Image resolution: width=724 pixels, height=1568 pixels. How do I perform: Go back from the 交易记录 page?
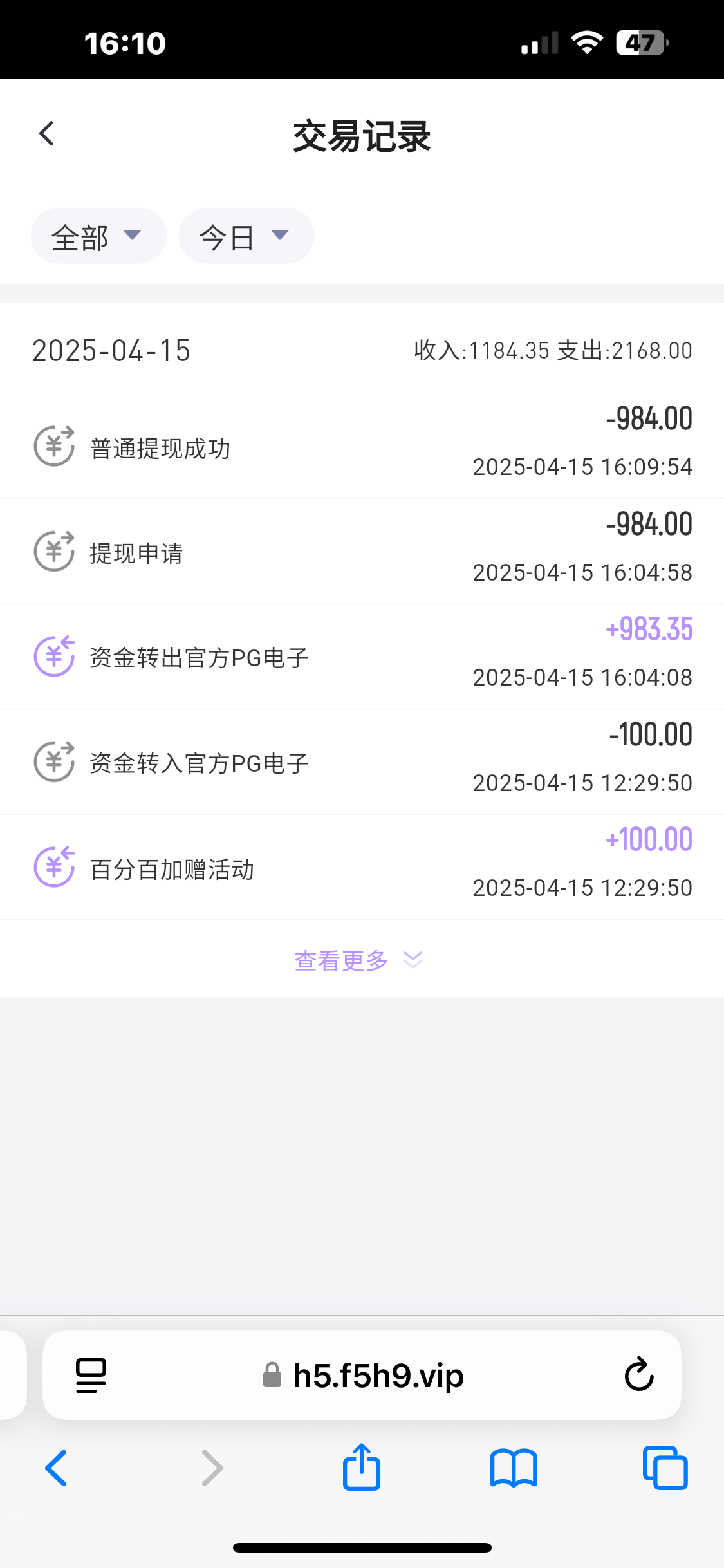pyautogui.click(x=47, y=134)
